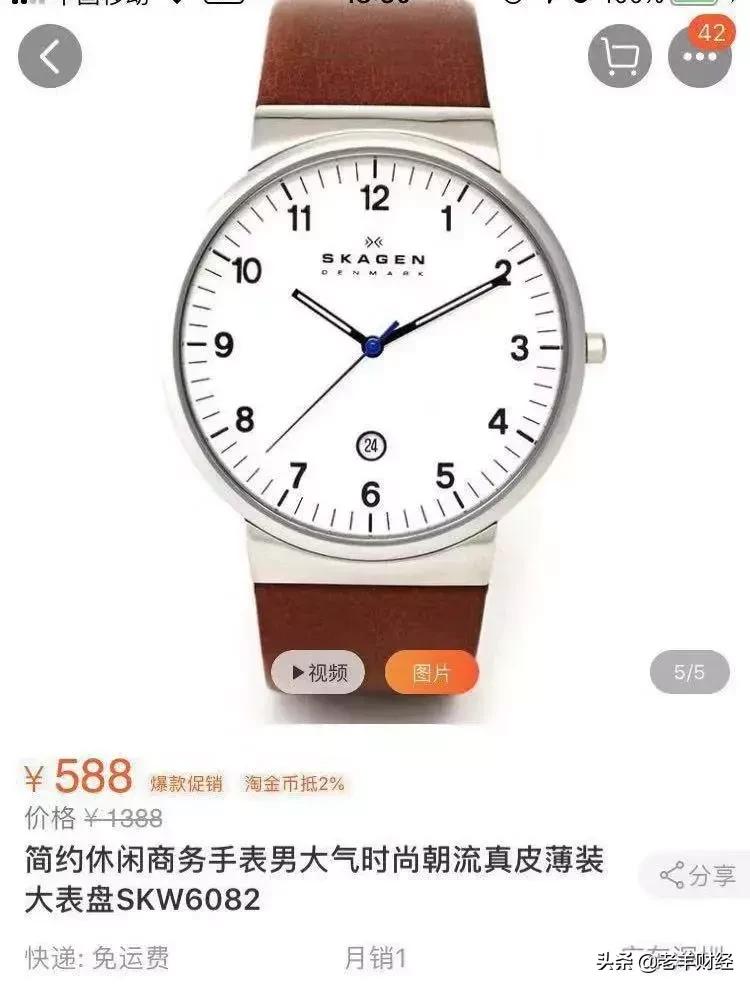Tap the back arrow icon
The width and height of the screenshot is (750, 988).
[51, 55]
